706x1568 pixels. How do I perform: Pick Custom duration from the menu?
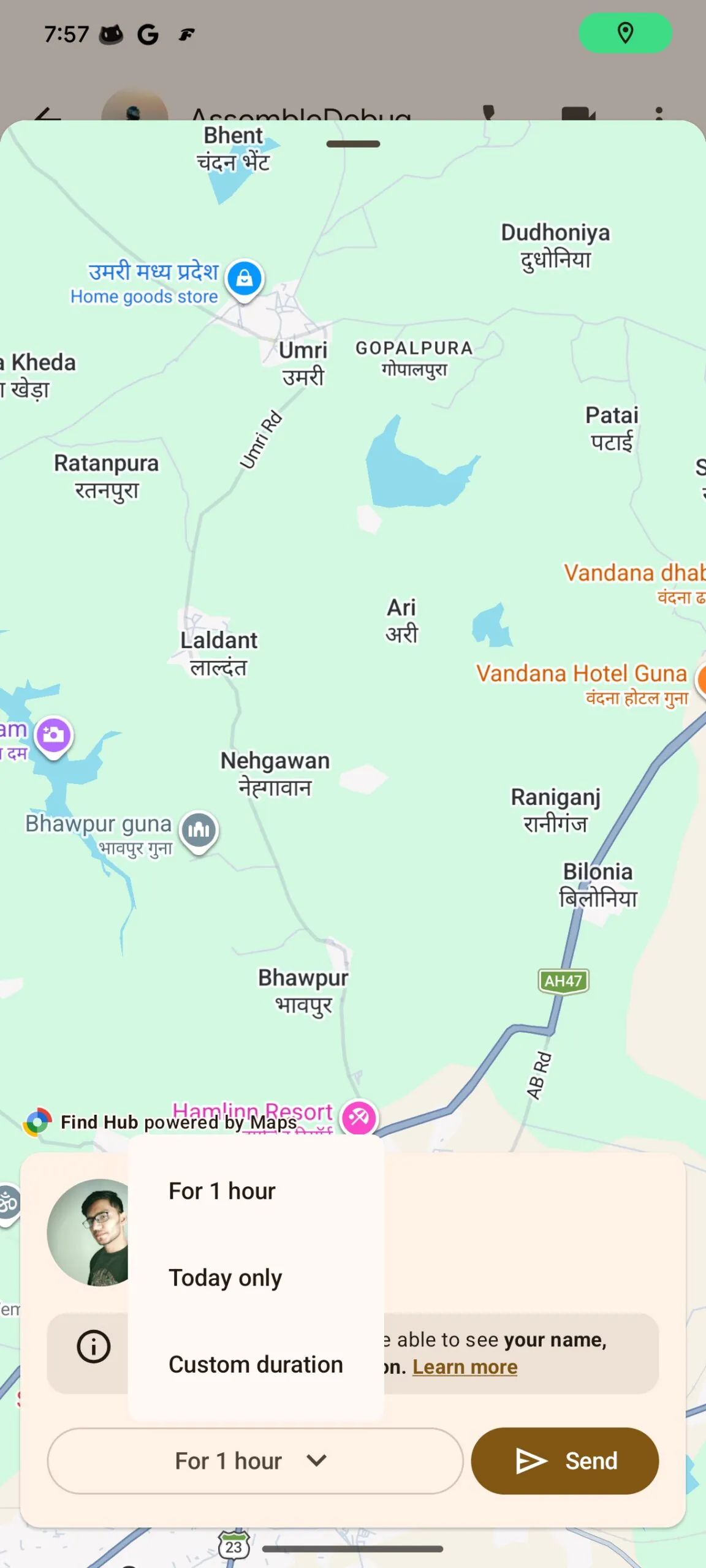tap(256, 1365)
